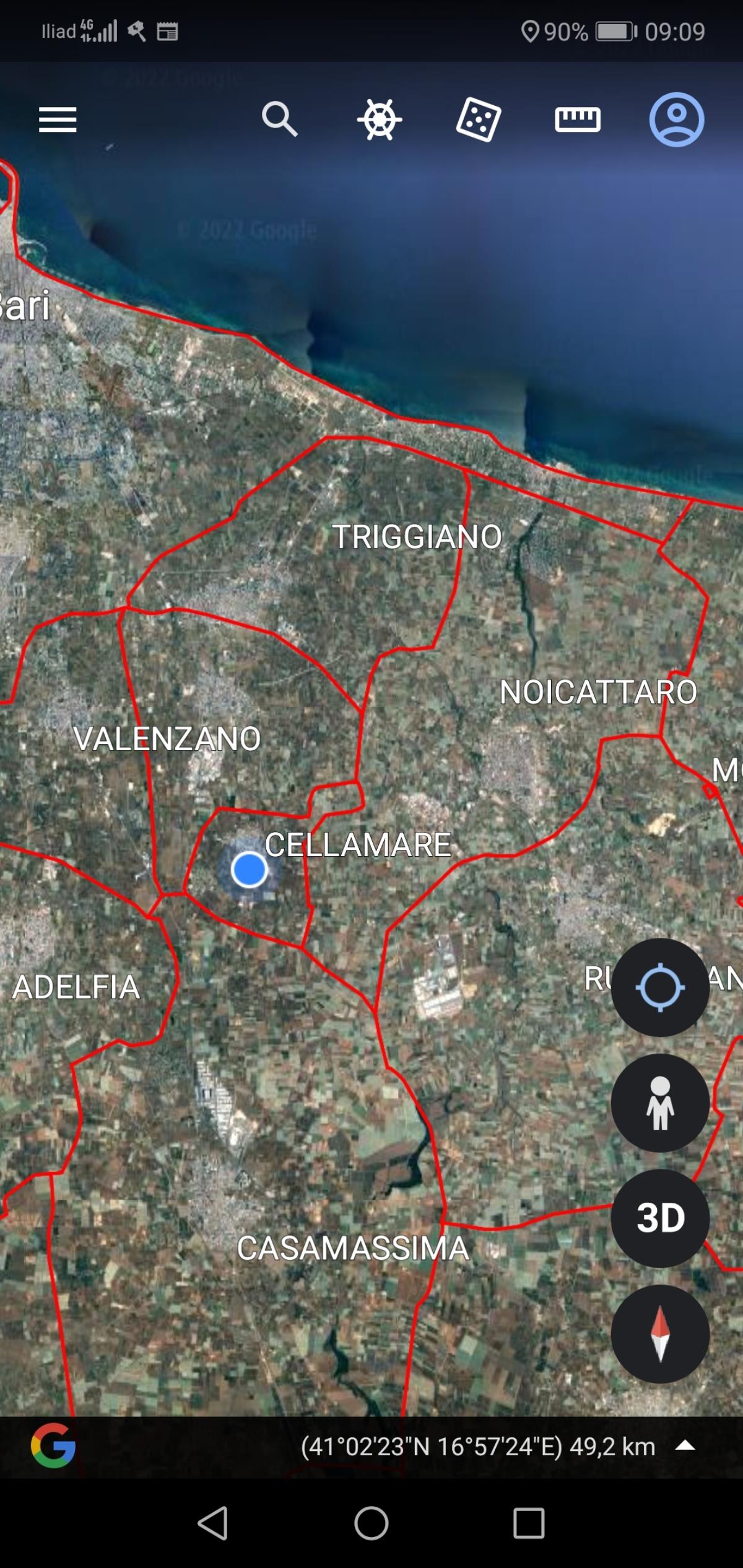Open the hamburger menu

tap(58, 119)
